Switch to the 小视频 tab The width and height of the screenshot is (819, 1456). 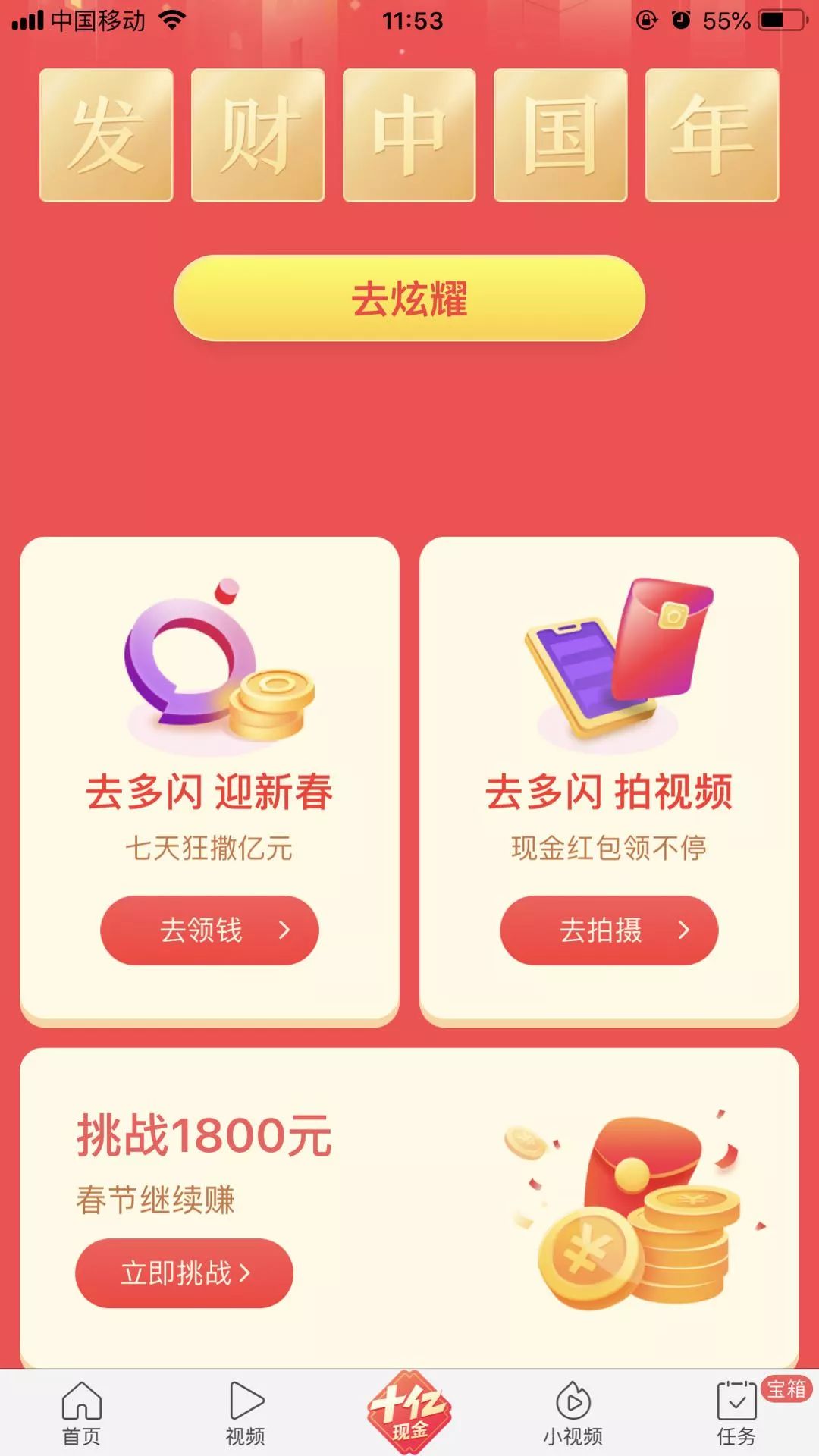click(x=573, y=1413)
